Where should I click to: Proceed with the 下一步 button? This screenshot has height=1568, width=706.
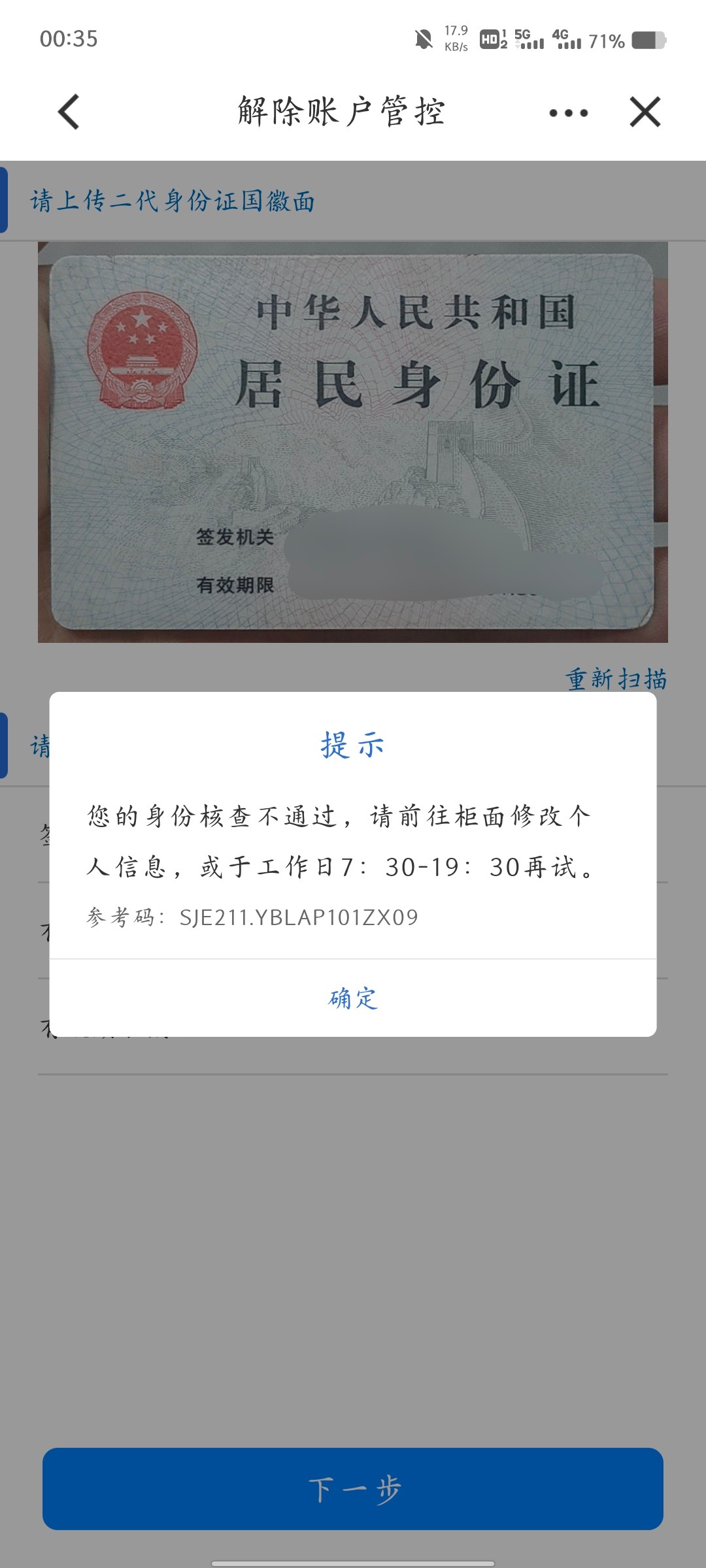353,1489
